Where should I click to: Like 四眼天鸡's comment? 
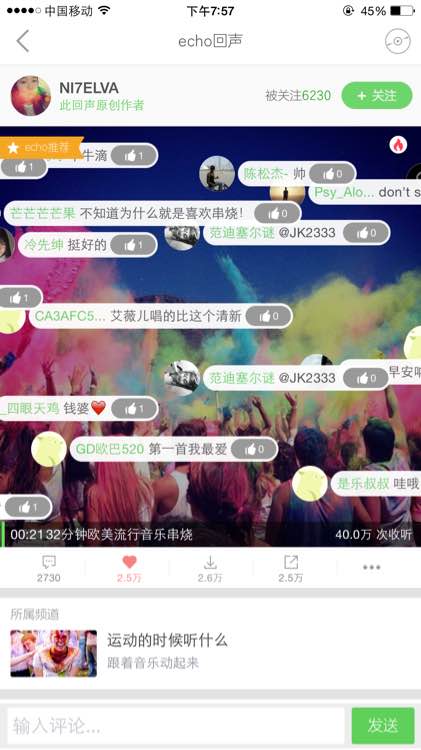coord(134,409)
